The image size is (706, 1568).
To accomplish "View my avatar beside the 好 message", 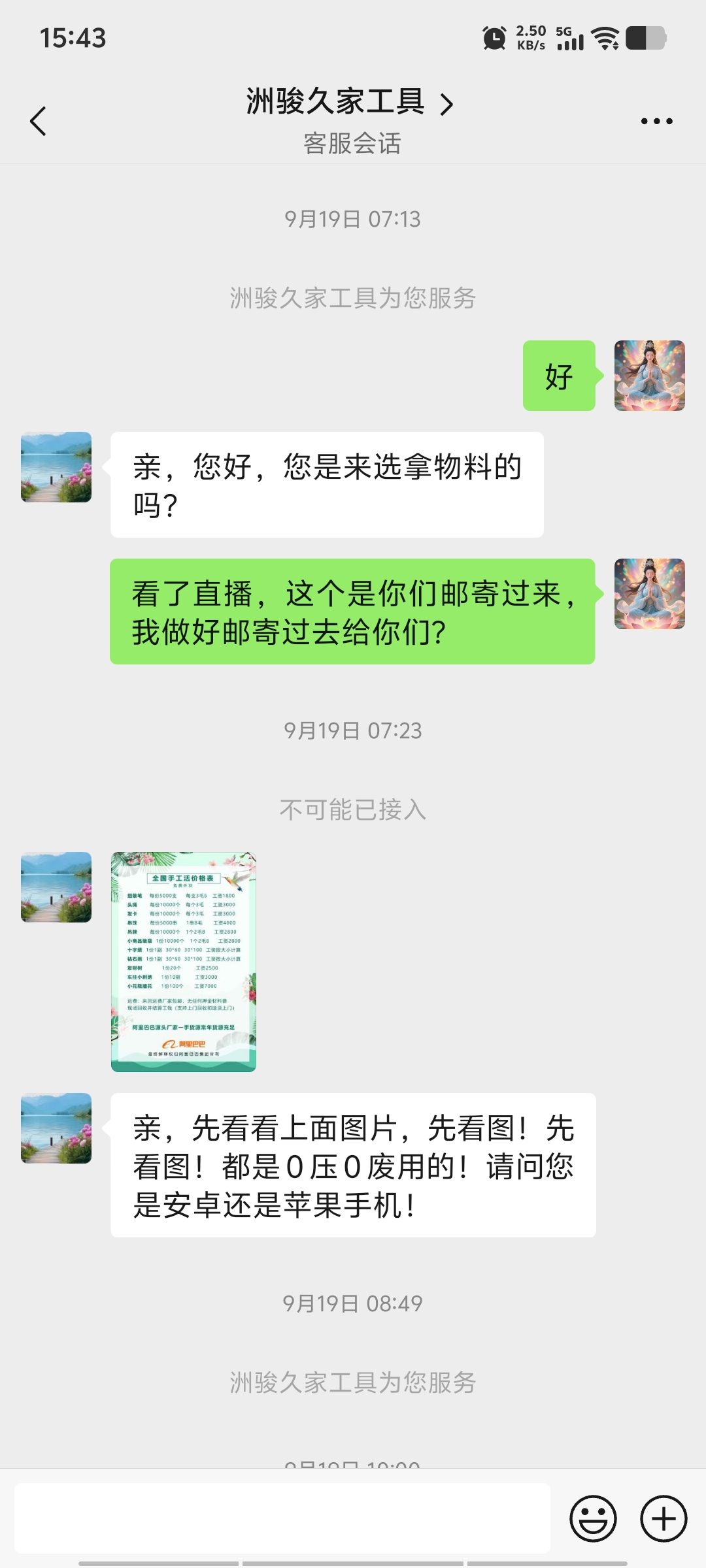I will (649, 376).
